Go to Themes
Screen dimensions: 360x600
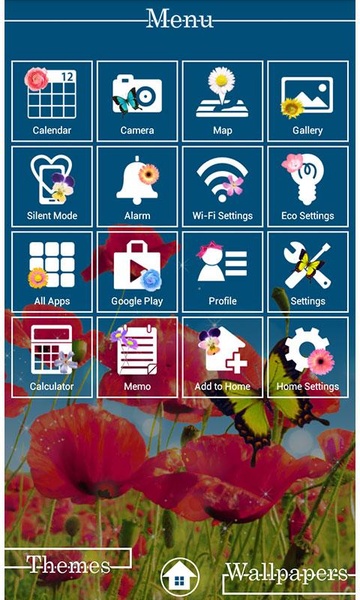click(x=68, y=564)
